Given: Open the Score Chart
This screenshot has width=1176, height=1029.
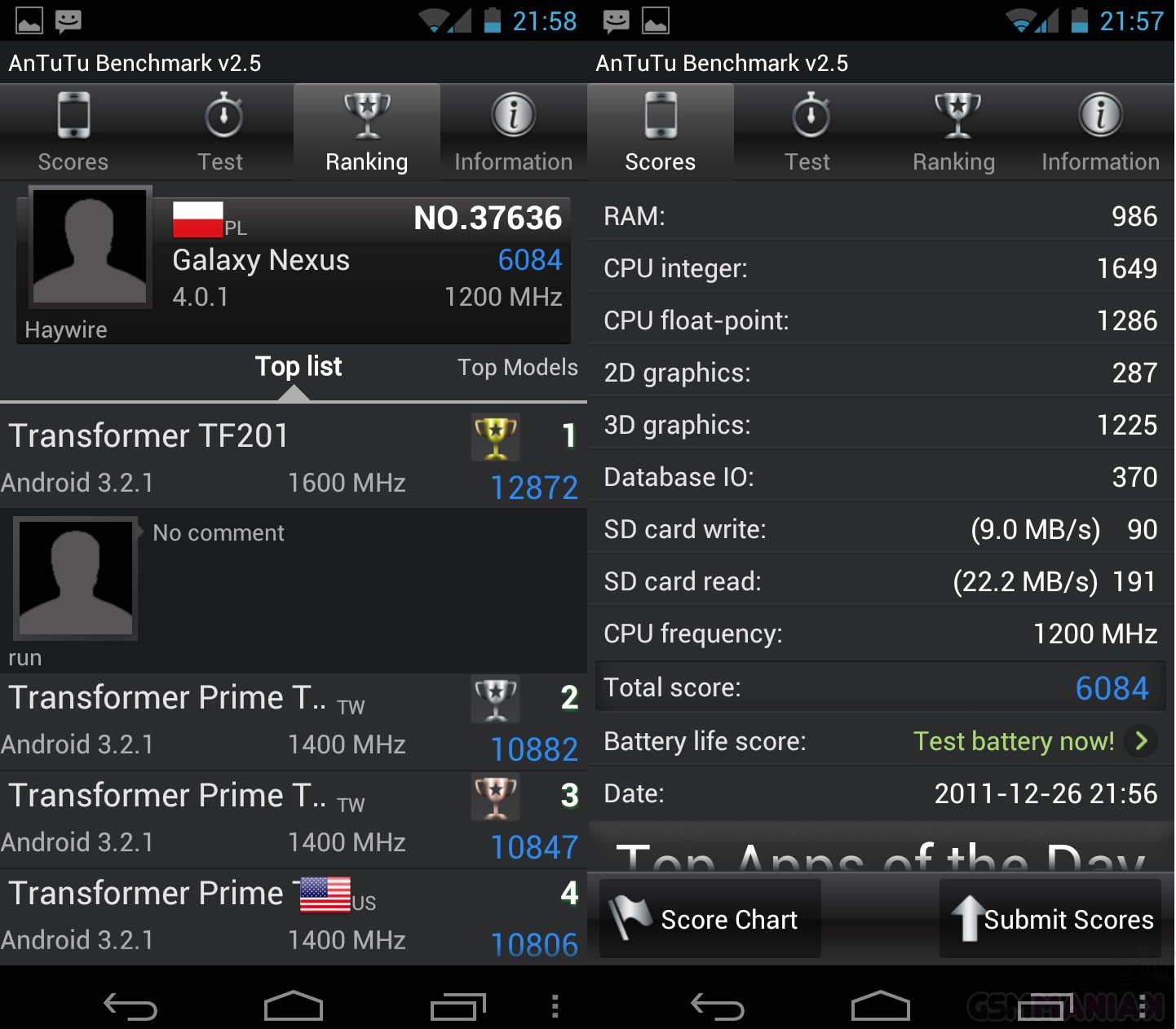Looking at the screenshot, I should [x=710, y=919].
